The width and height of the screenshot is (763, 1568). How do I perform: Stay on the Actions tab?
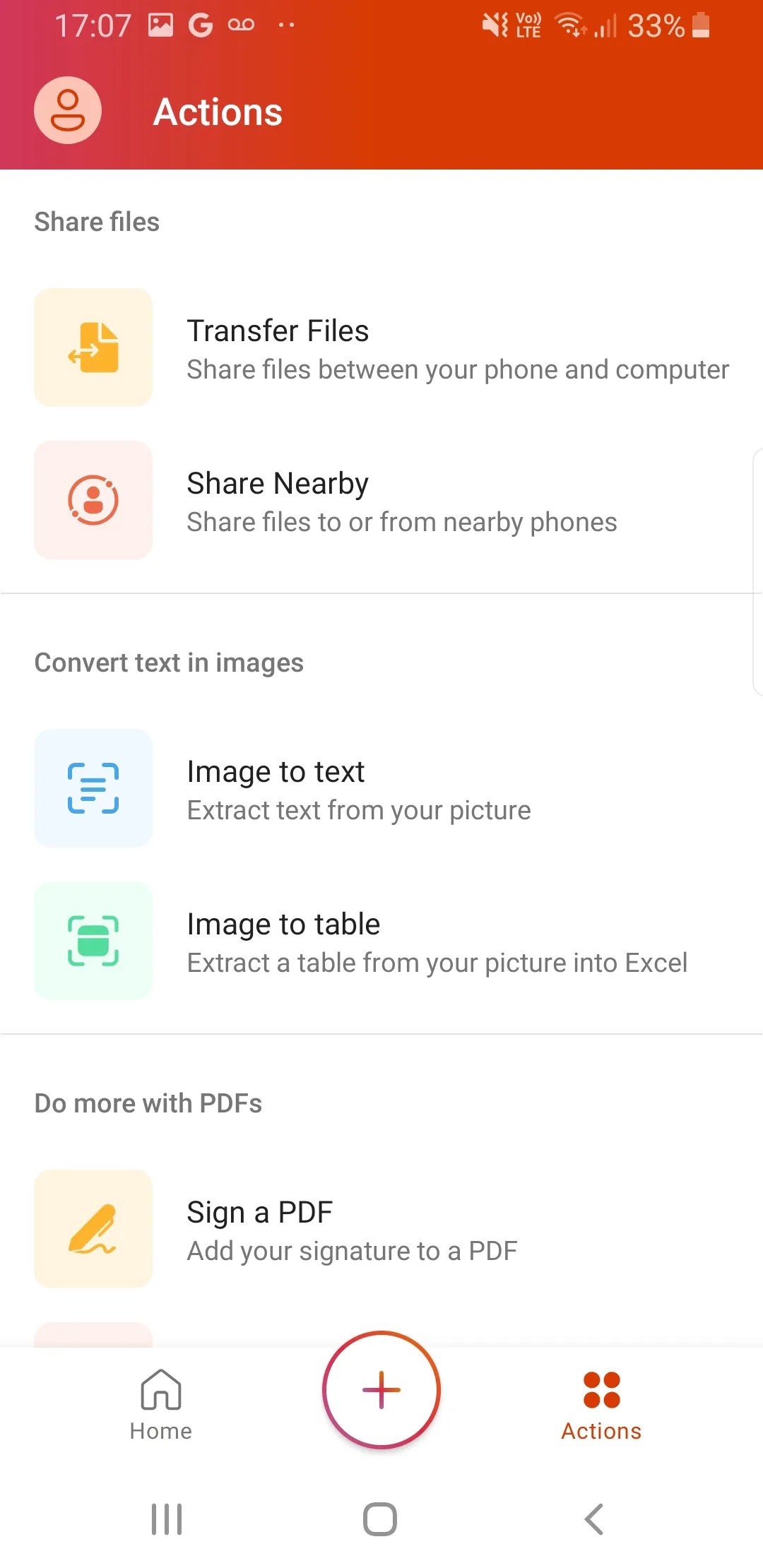pos(600,1406)
